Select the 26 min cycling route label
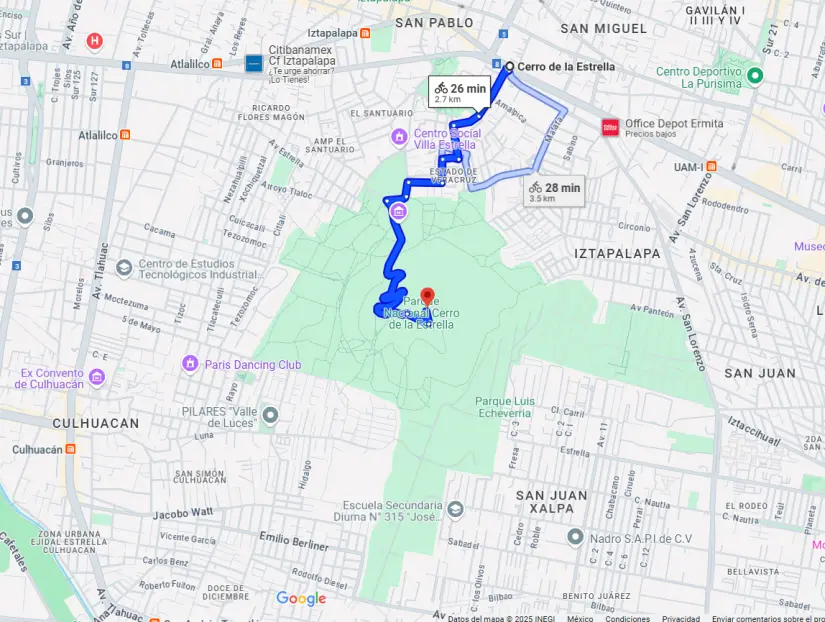 [x=460, y=92]
